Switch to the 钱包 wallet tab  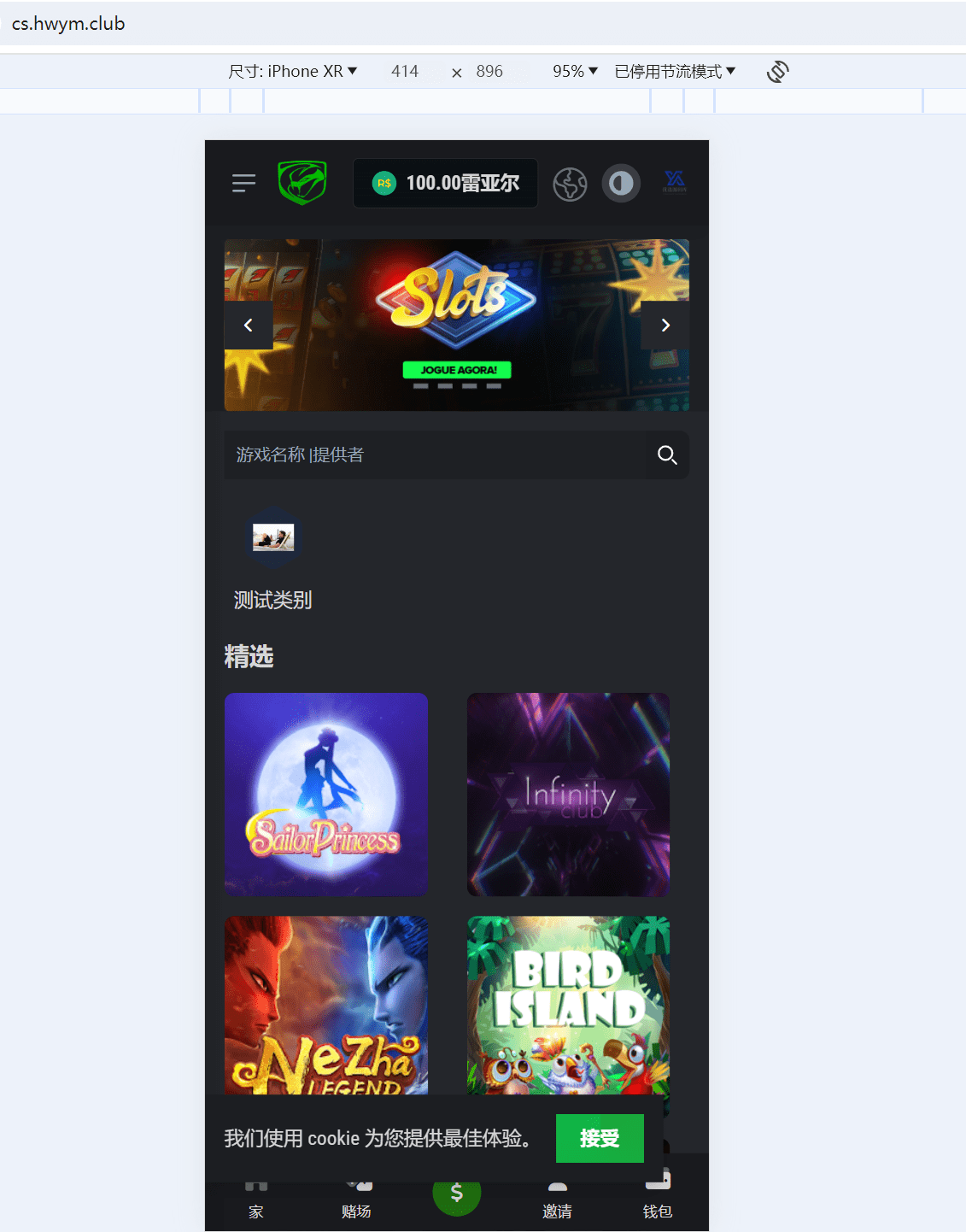click(657, 1206)
